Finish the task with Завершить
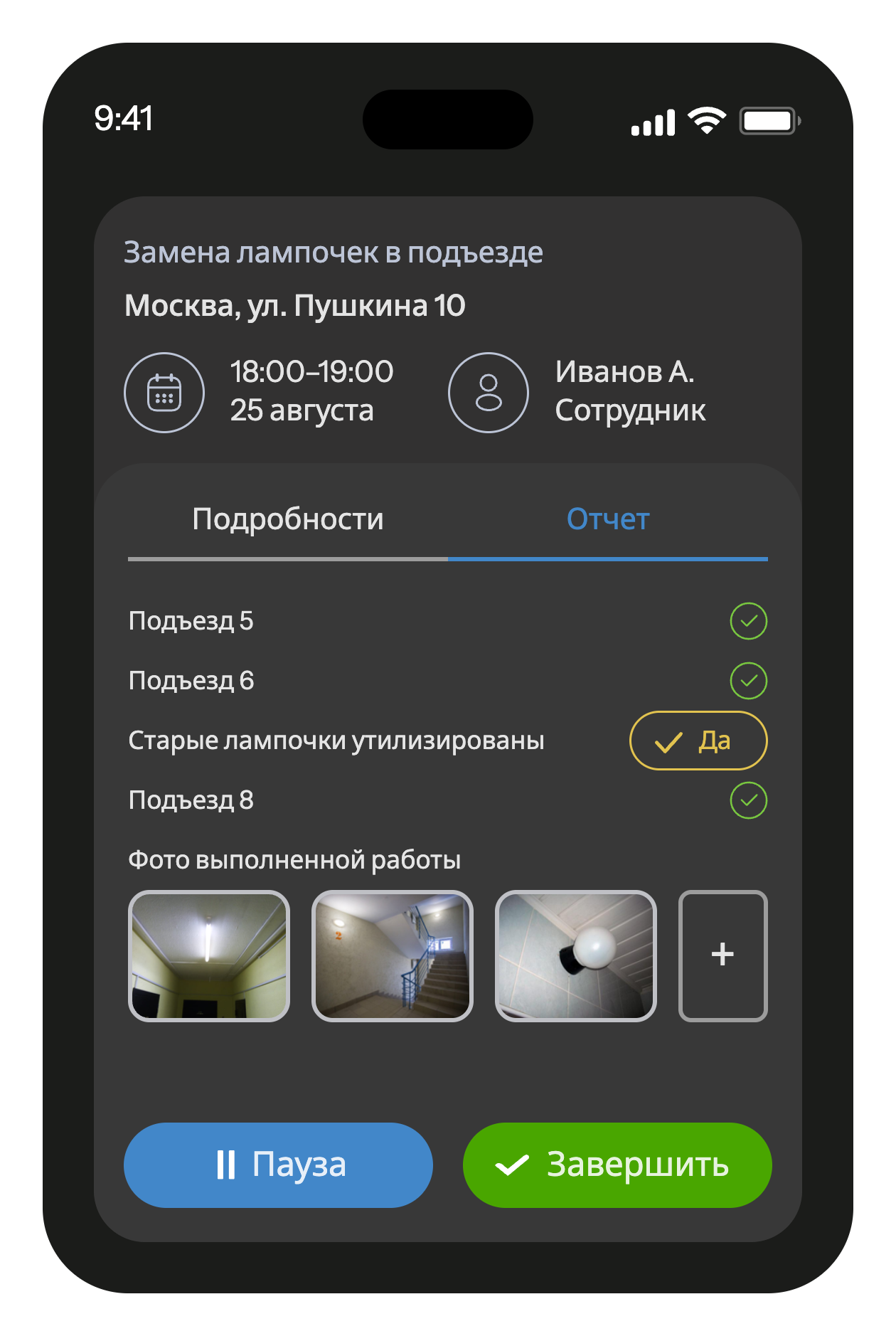Viewport: 896px width, 1336px height. pyautogui.click(x=617, y=1165)
